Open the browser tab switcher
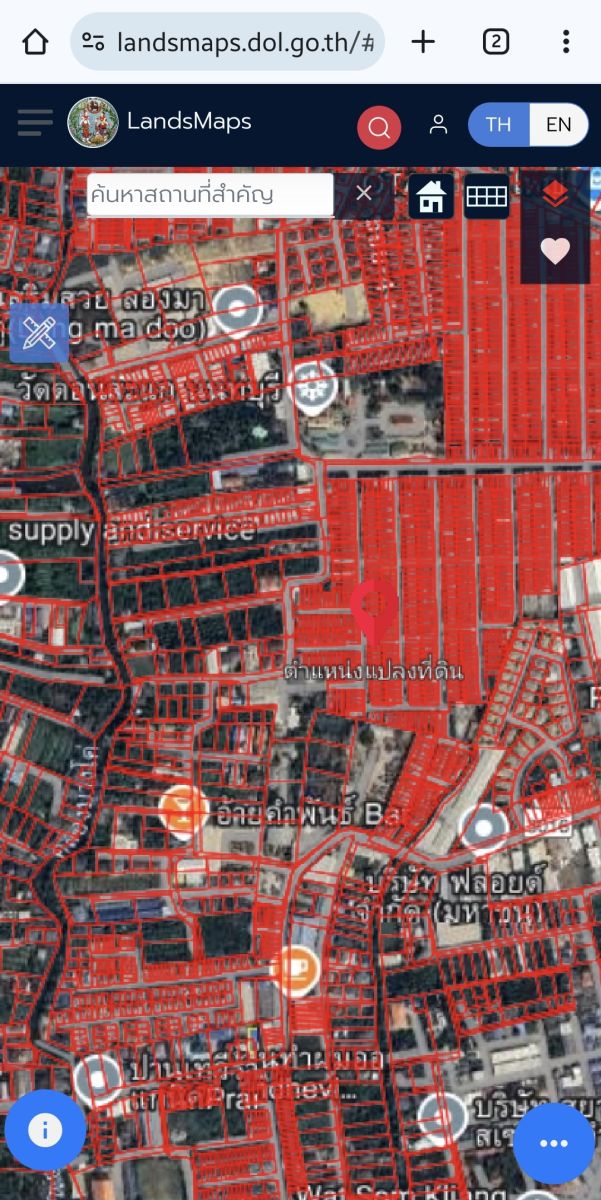The height and width of the screenshot is (1200, 601). 496,42
